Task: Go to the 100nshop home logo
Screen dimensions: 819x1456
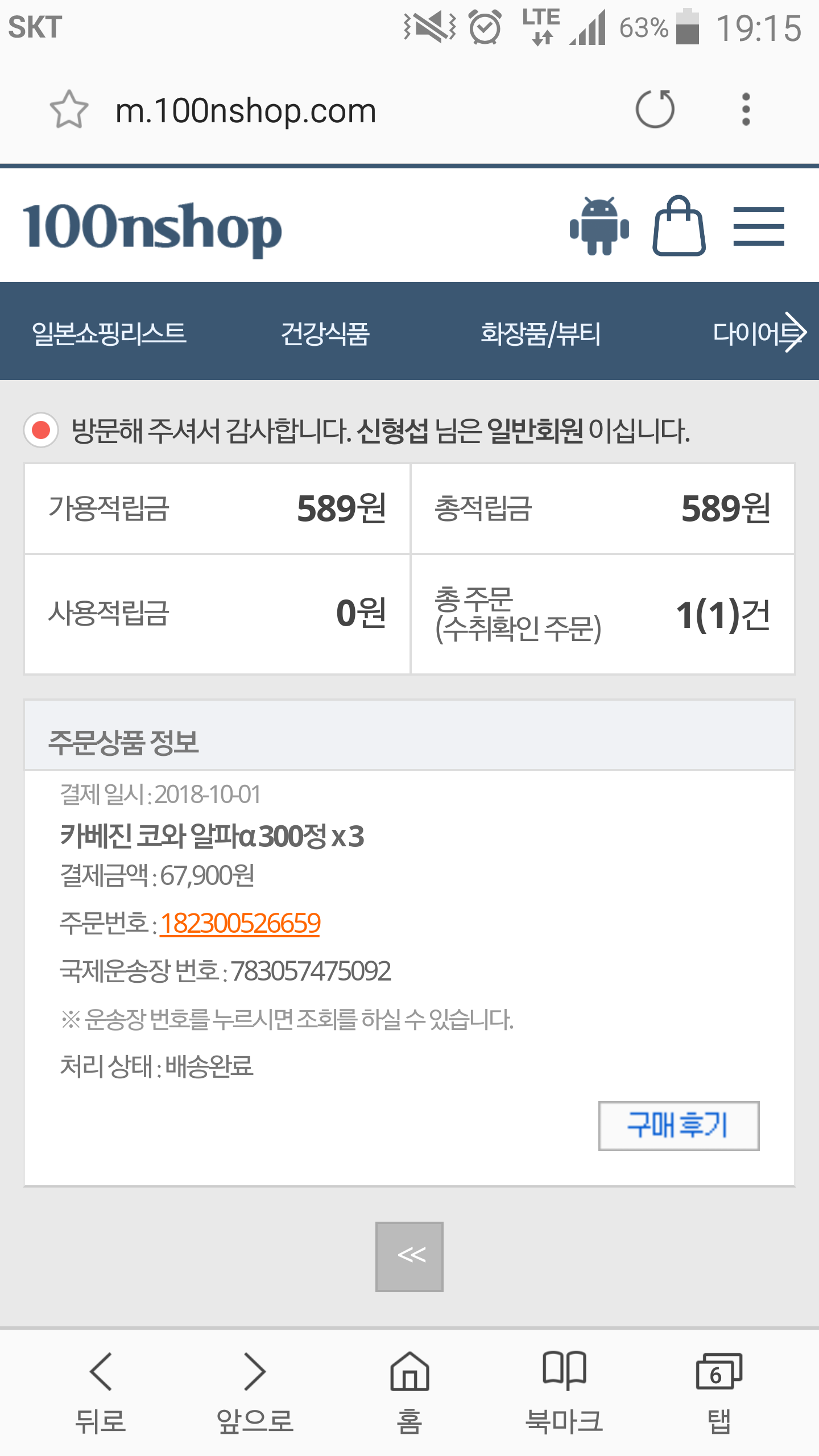Action: tap(152, 227)
